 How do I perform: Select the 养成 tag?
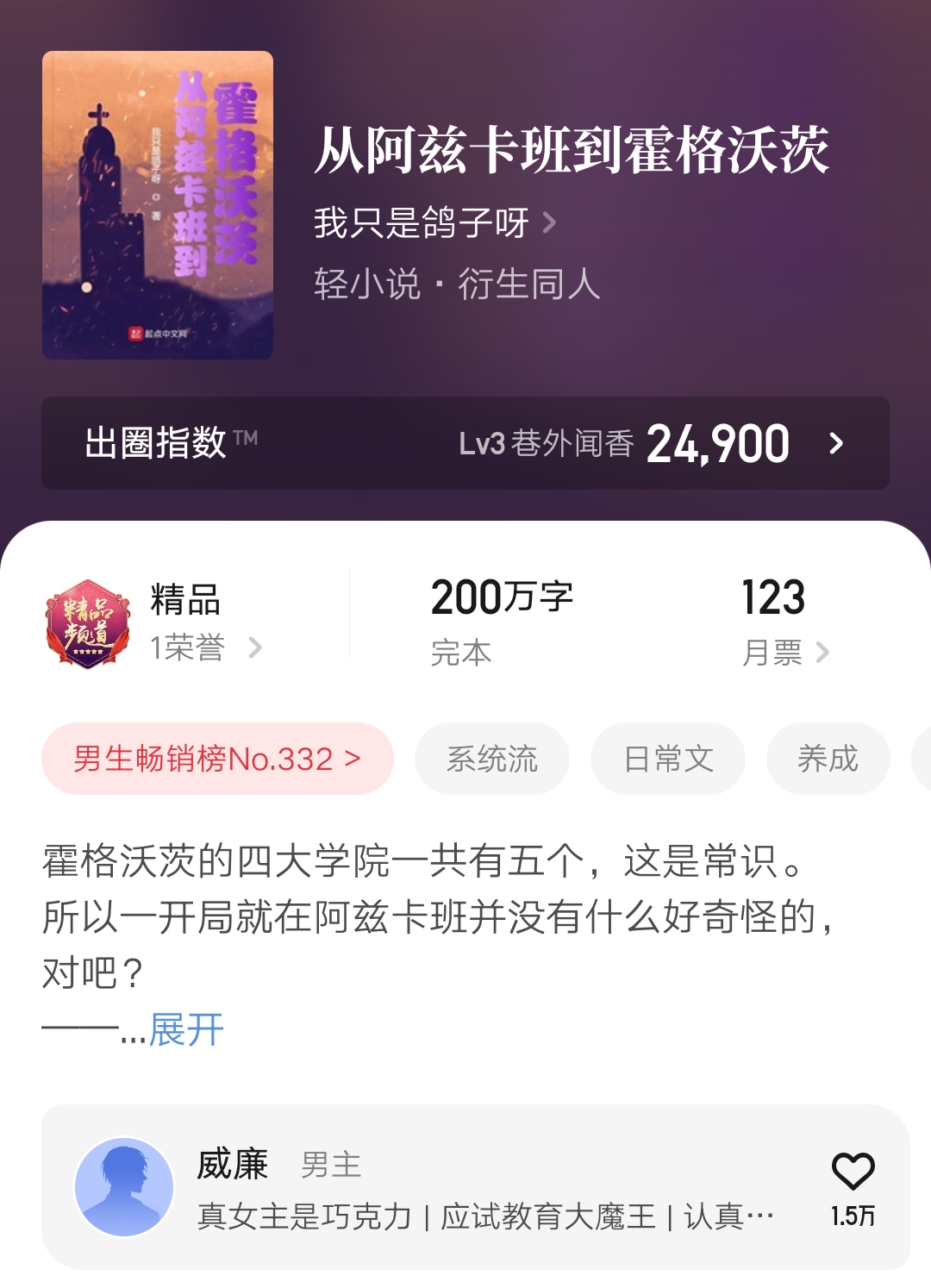click(x=828, y=758)
